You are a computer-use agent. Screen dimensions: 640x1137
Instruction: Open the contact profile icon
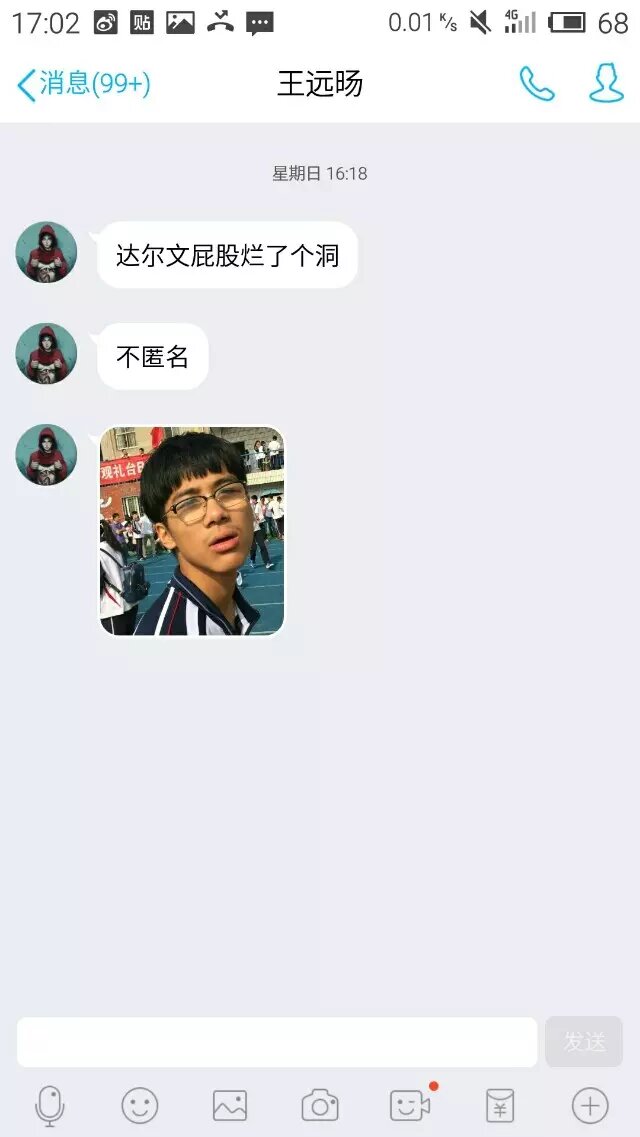pos(606,84)
